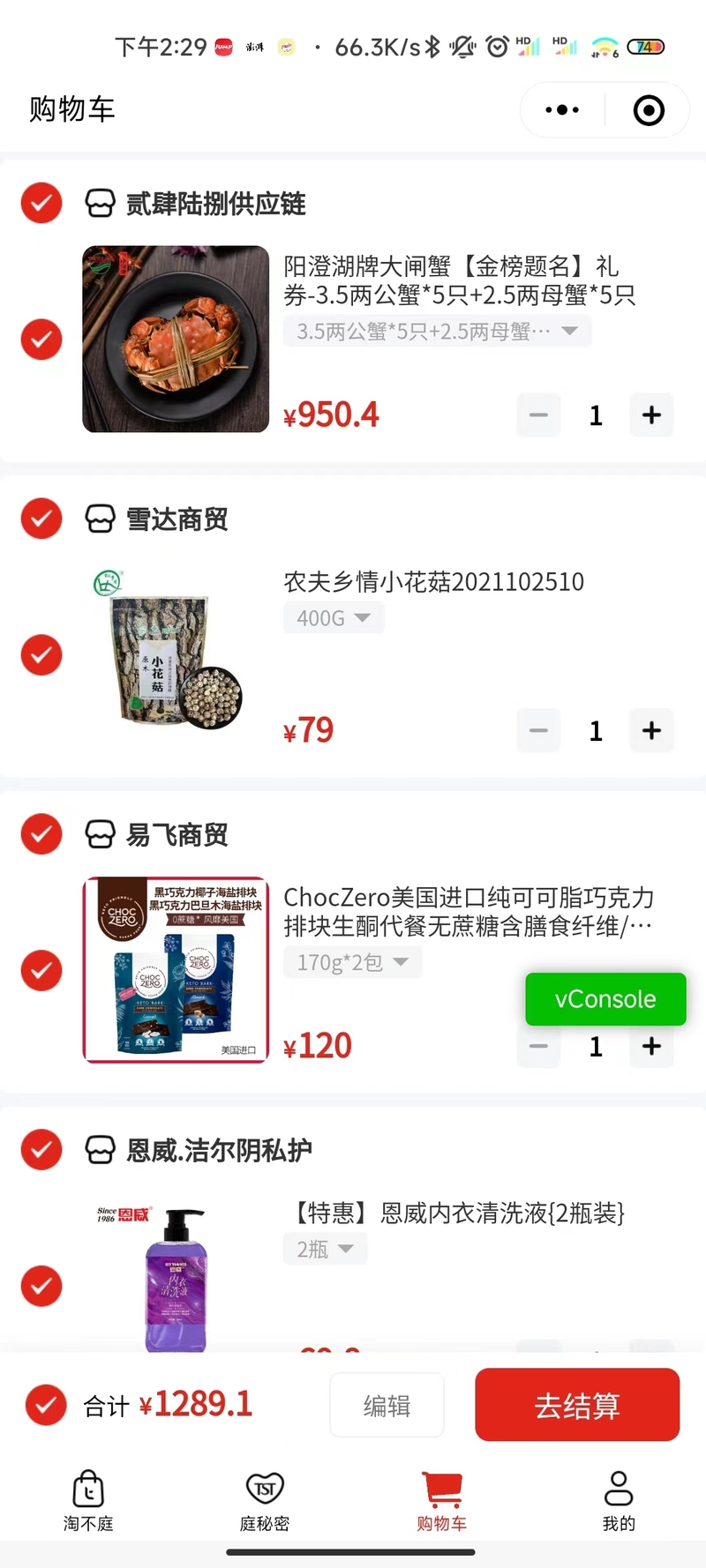Open the vConsole debug panel
Screen dimensions: 706x1568
coord(605,999)
